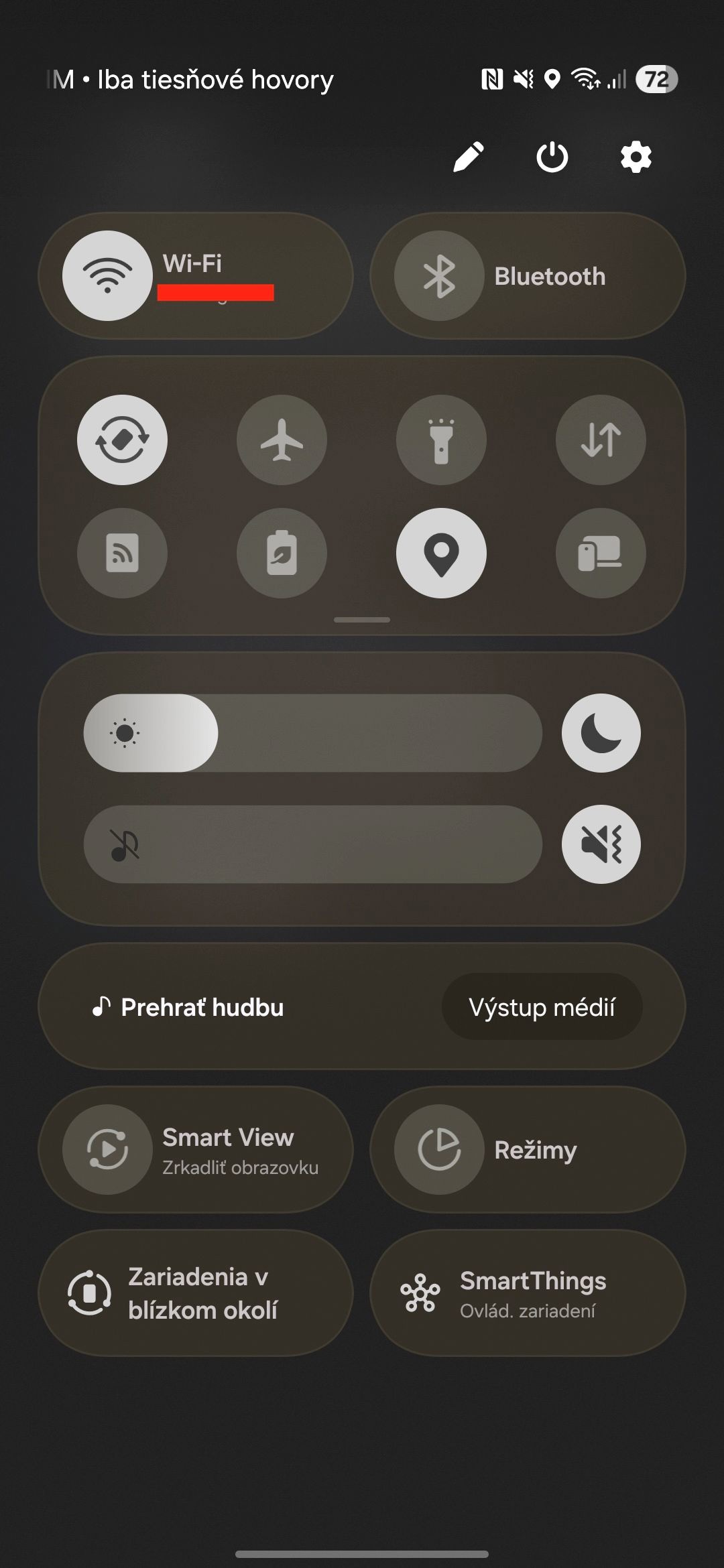Open Smart View screen mirroring
This screenshot has height=1568, width=724.
pyautogui.click(x=196, y=1150)
